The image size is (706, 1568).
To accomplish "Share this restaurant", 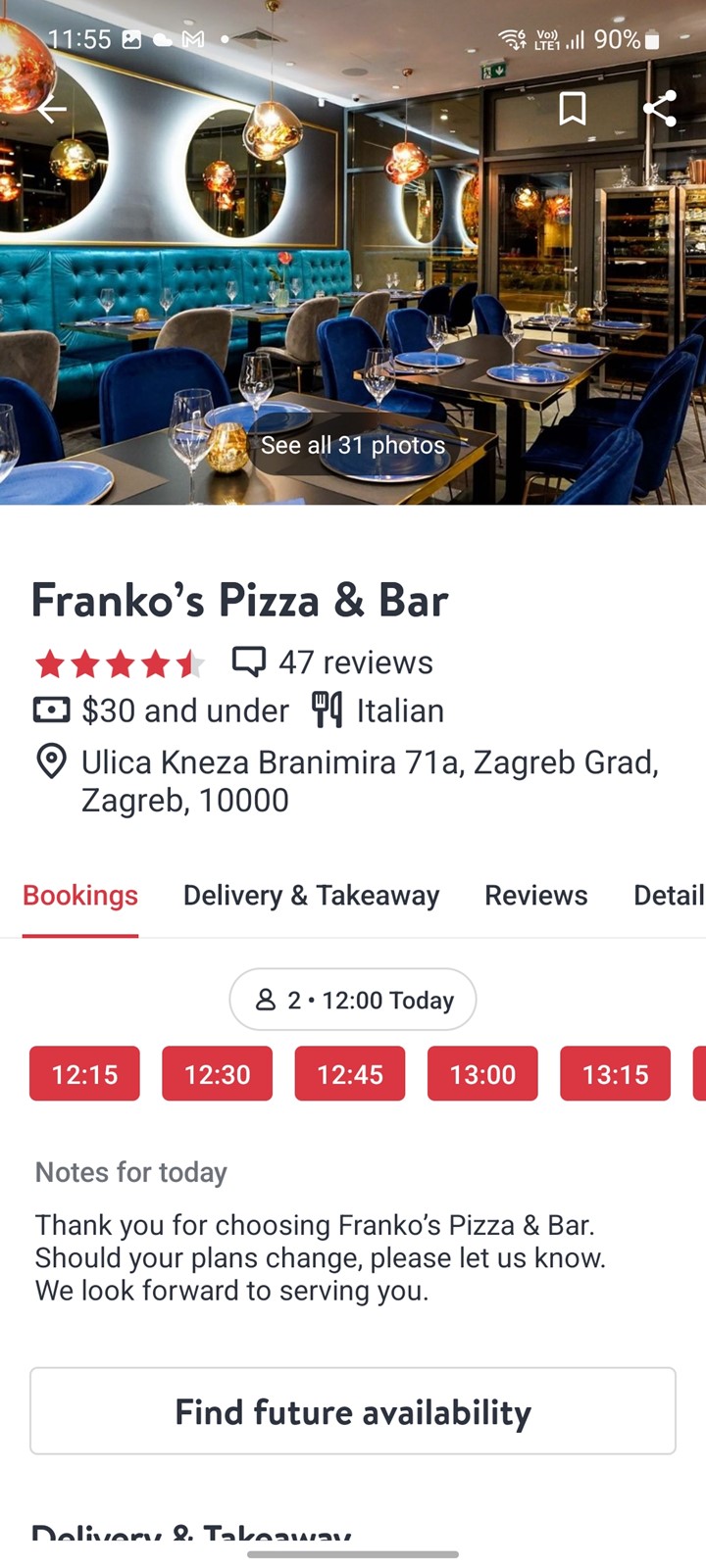I will tap(660, 109).
